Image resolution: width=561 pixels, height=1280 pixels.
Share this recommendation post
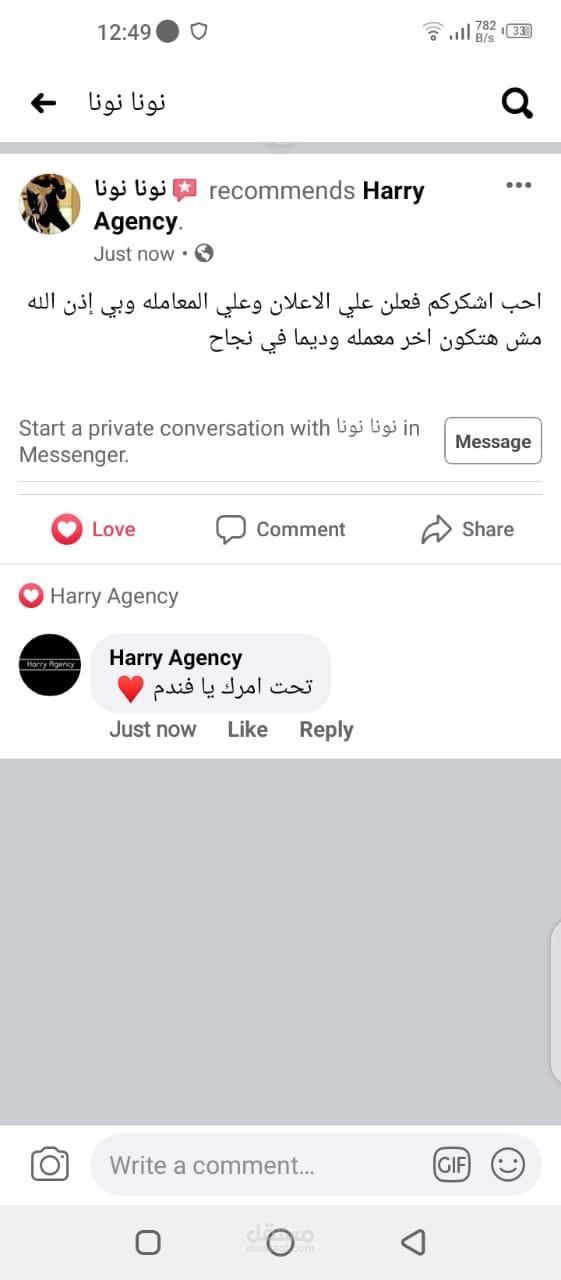467,529
